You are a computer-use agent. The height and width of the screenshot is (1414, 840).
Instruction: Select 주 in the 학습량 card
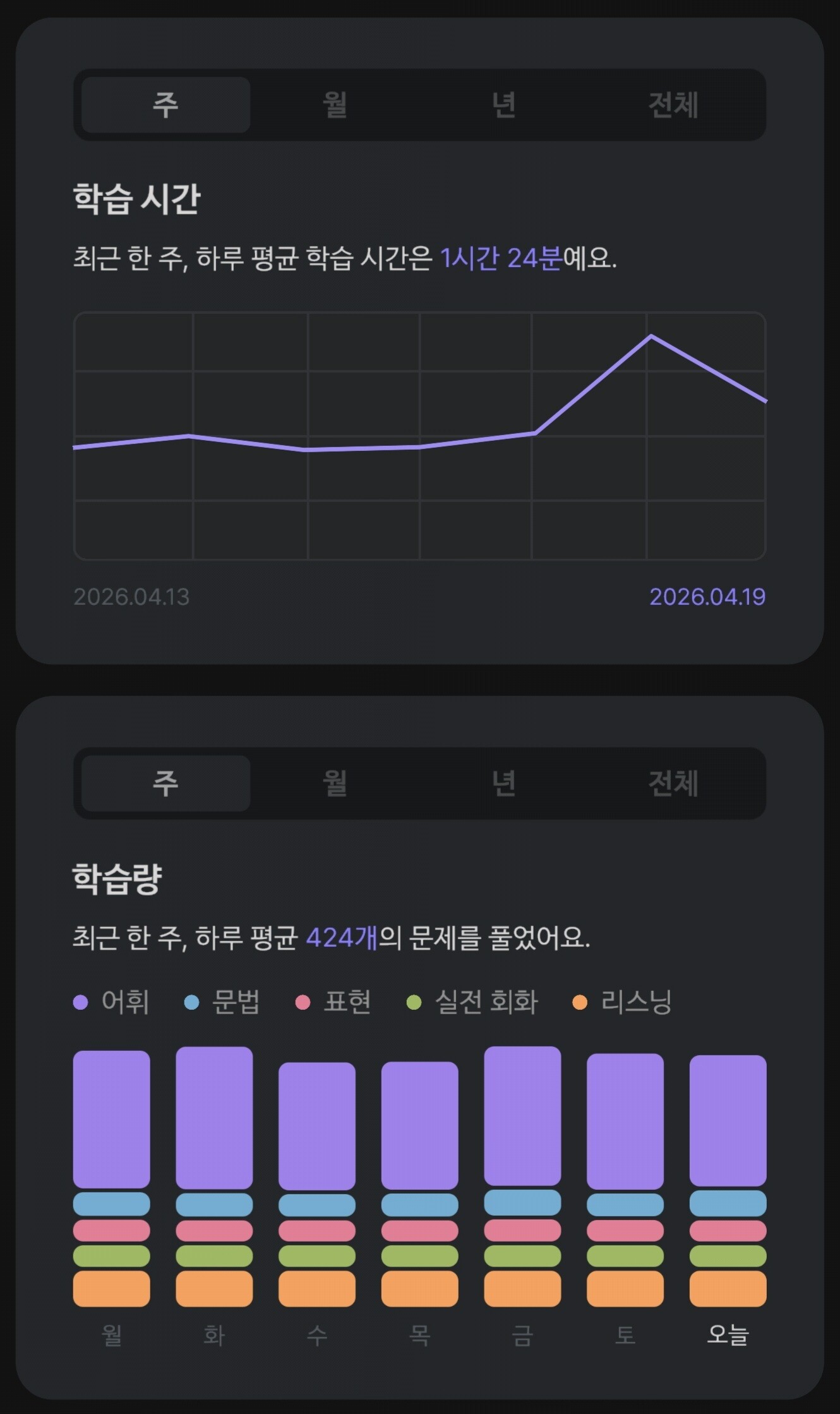[x=166, y=783]
